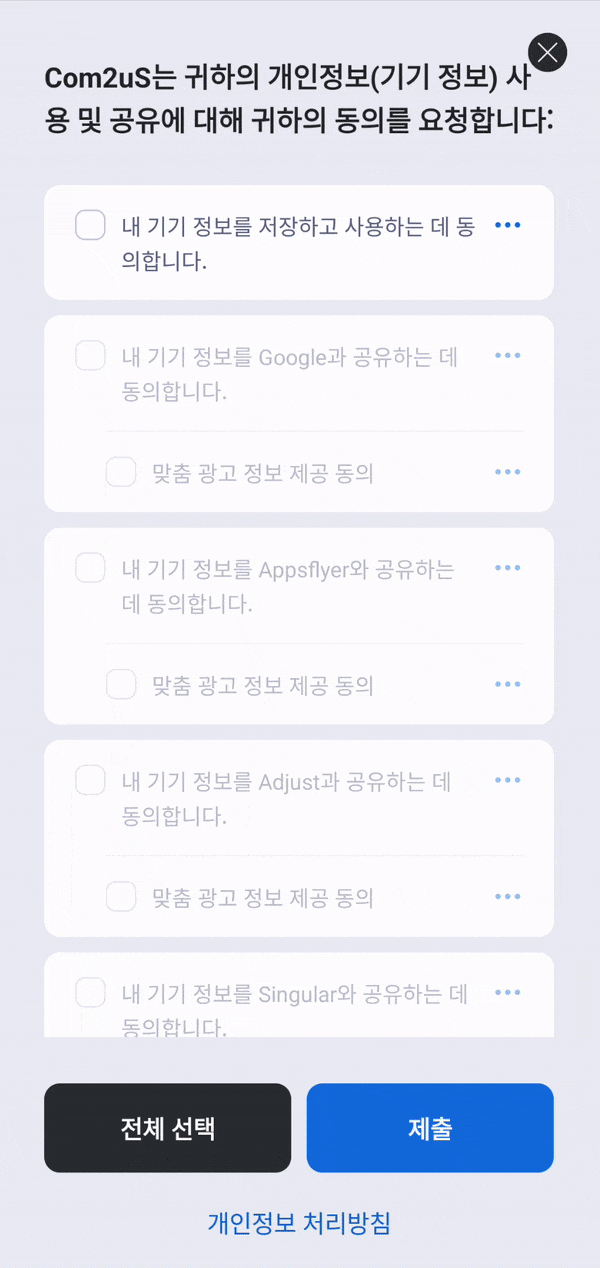This screenshot has height=1268, width=600.
Task: Tick the Singular sharing consent checkbox
Action: 91,992
